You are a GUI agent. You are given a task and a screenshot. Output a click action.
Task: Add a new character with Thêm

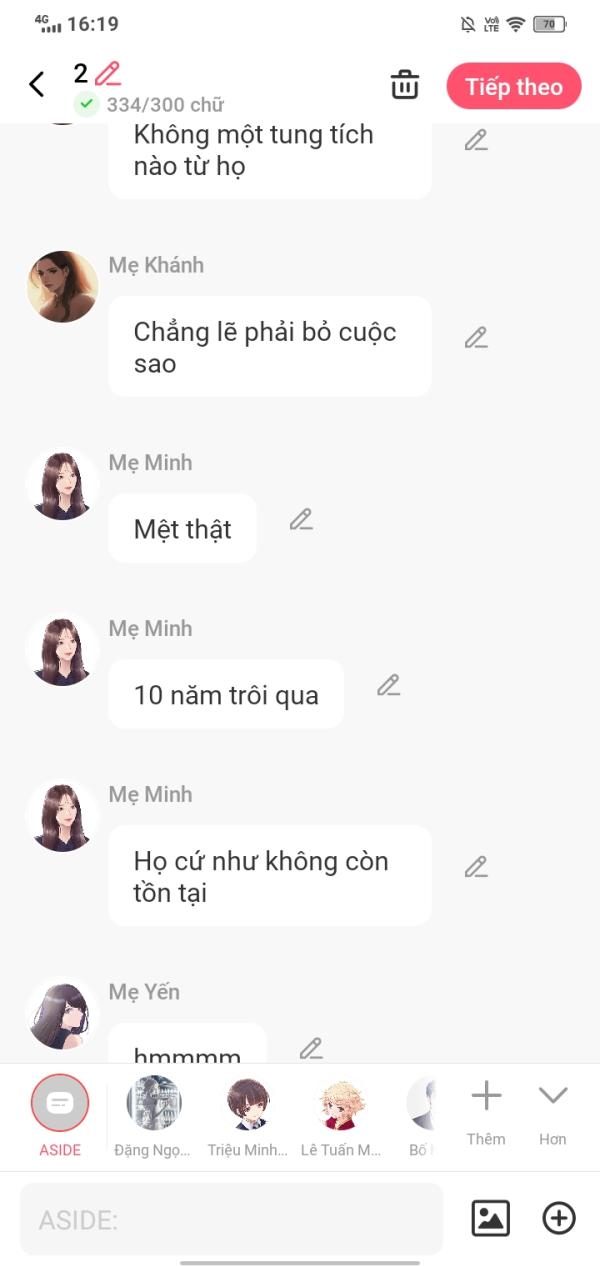point(486,1110)
